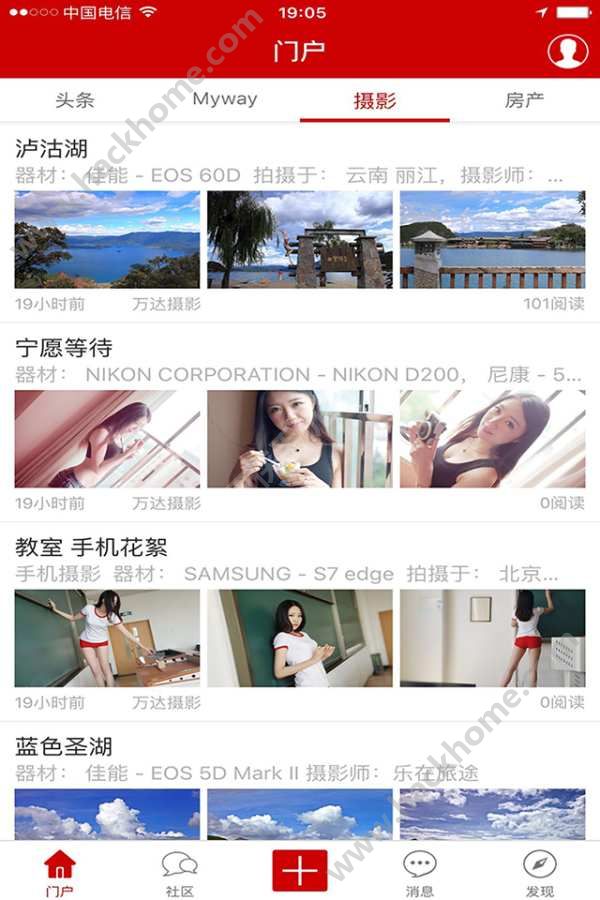Select the 摄影 tab
The height and width of the screenshot is (900, 600).
(x=375, y=101)
